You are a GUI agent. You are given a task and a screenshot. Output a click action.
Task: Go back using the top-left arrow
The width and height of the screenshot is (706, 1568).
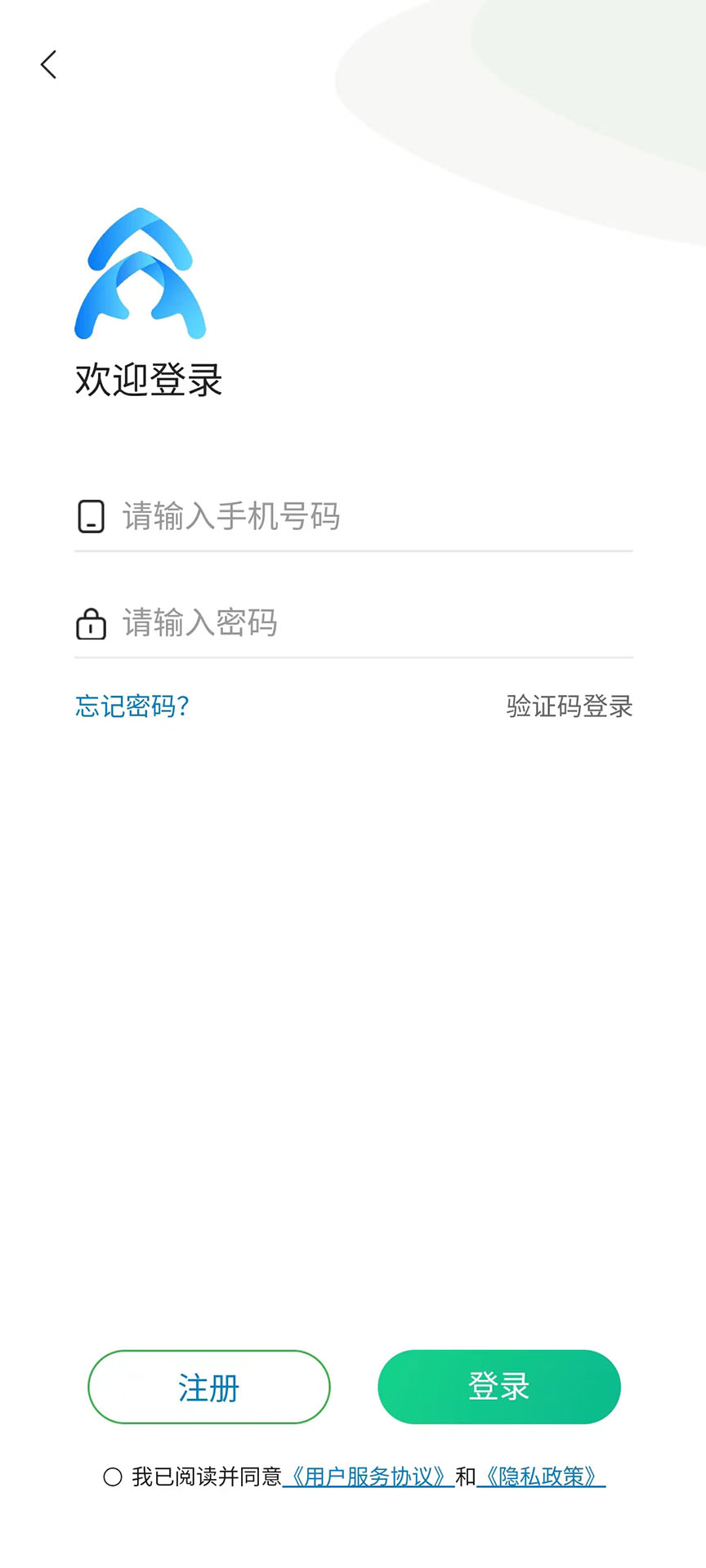(x=49, y=65)
